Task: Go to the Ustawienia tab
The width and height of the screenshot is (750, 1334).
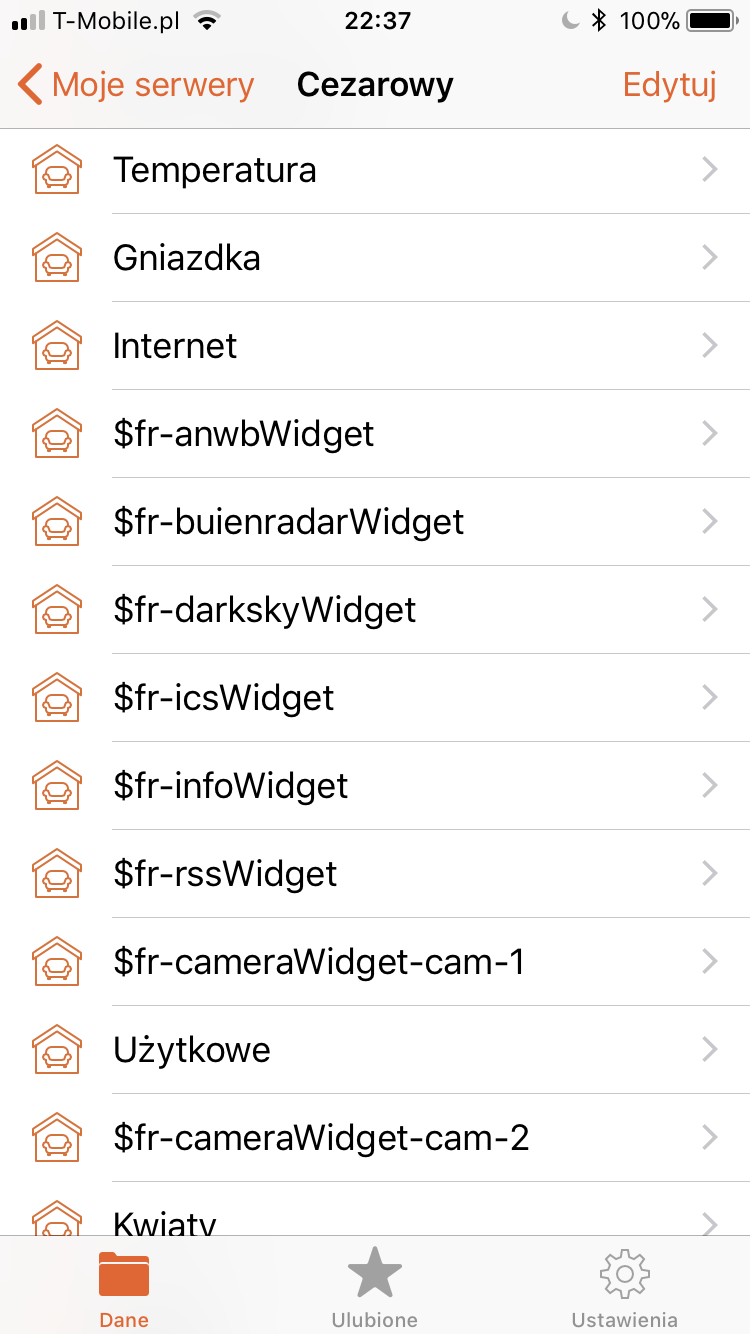Action: coord(624,1288)
